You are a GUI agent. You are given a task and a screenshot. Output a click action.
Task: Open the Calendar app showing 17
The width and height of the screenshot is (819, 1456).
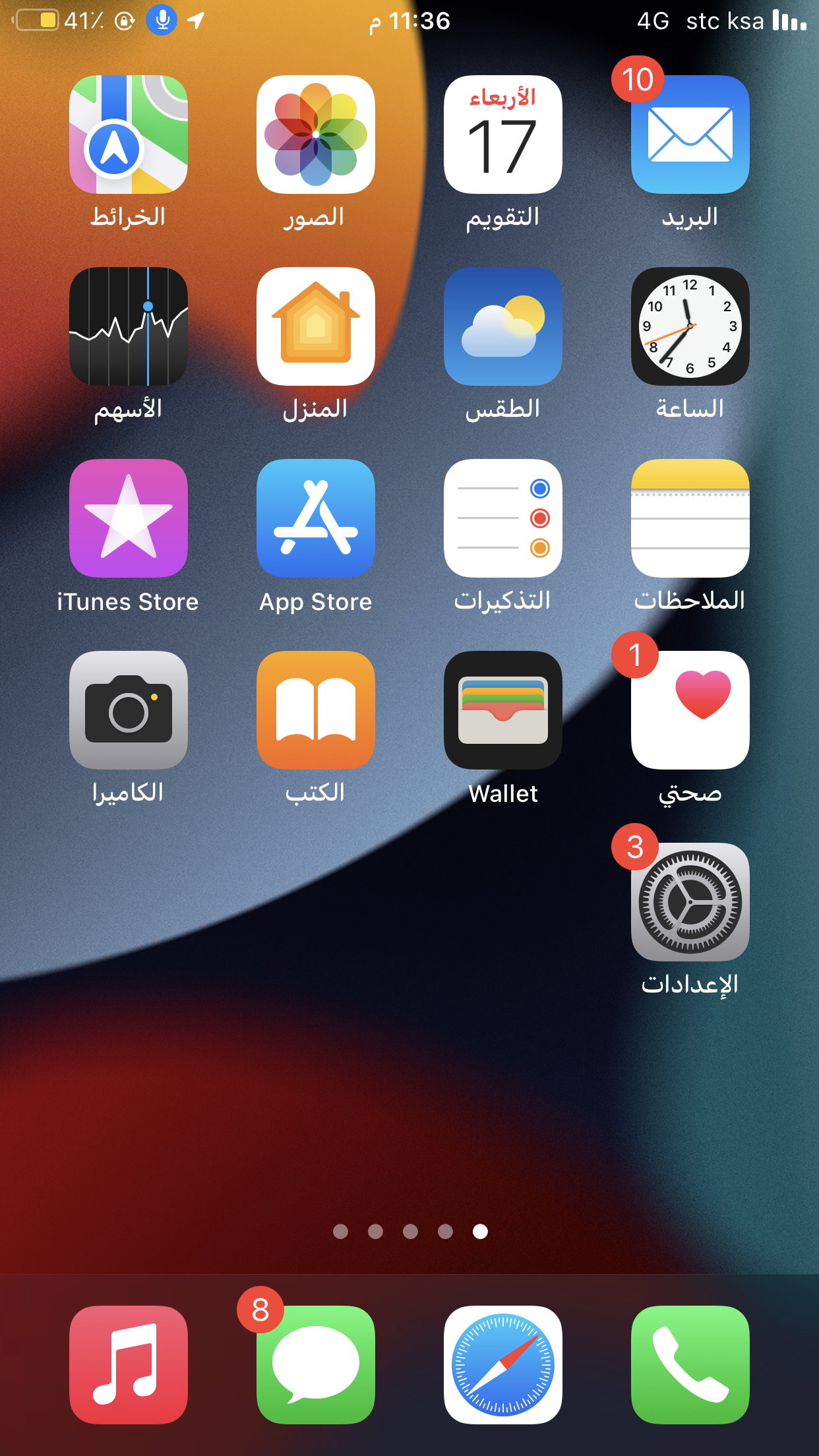click(x=503, y=135)
